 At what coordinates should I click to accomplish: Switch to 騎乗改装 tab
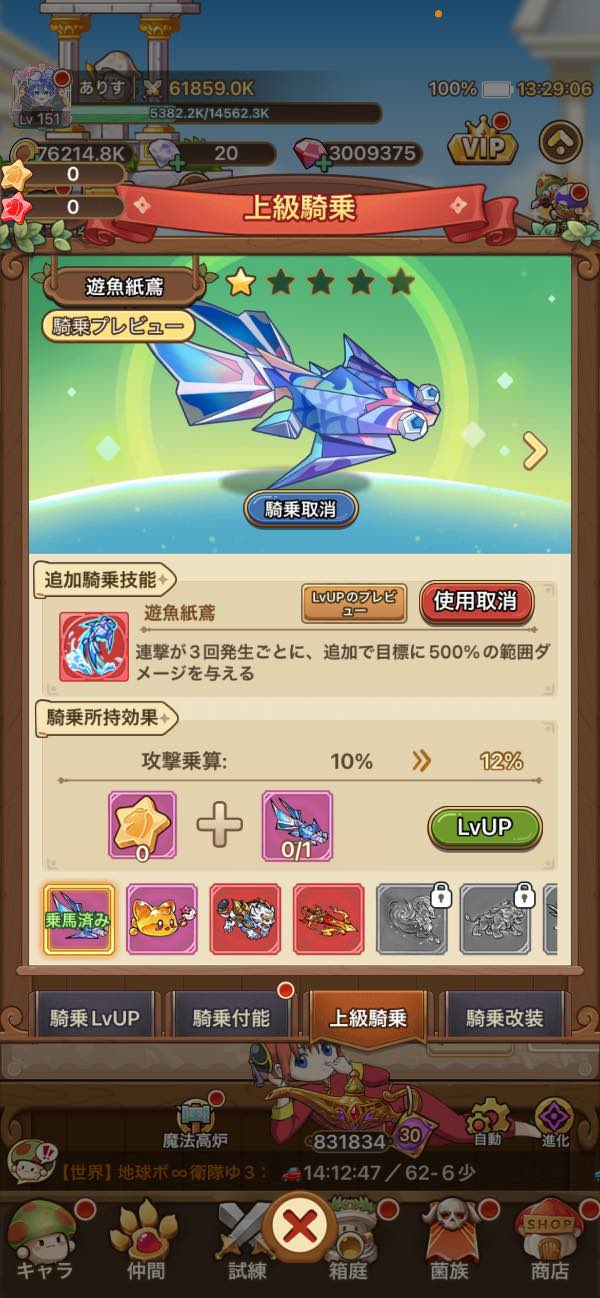pos(504,1018)
